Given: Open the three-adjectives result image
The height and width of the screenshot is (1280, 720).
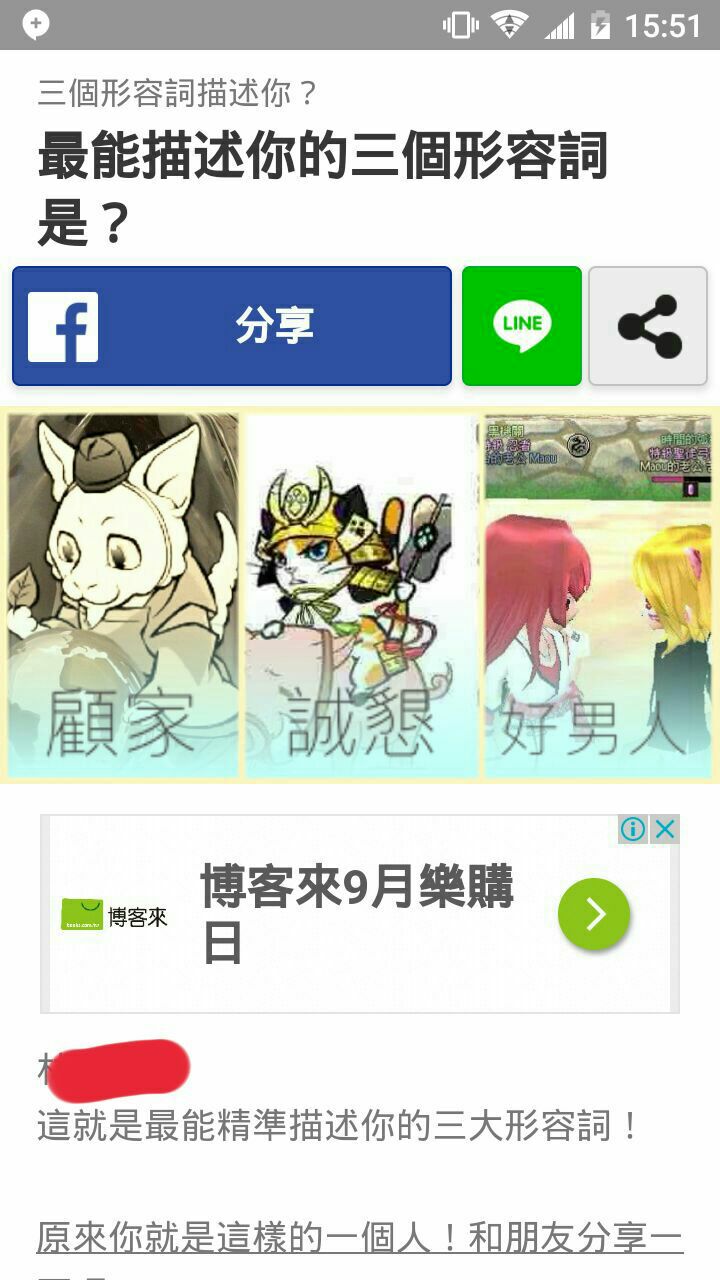Looking at the screenshot, I should (360, 595).
